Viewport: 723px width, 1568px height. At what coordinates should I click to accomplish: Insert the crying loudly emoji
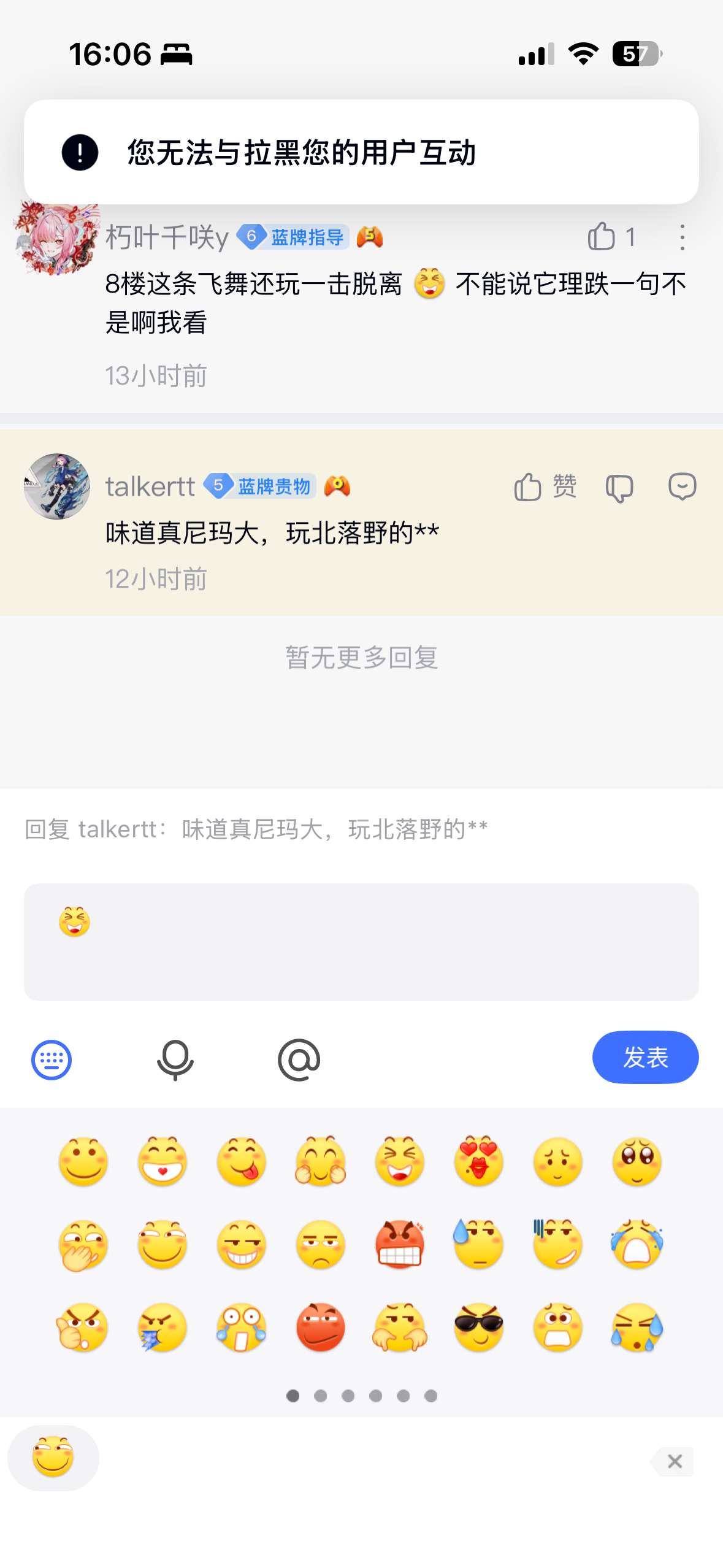(637, 1244)
